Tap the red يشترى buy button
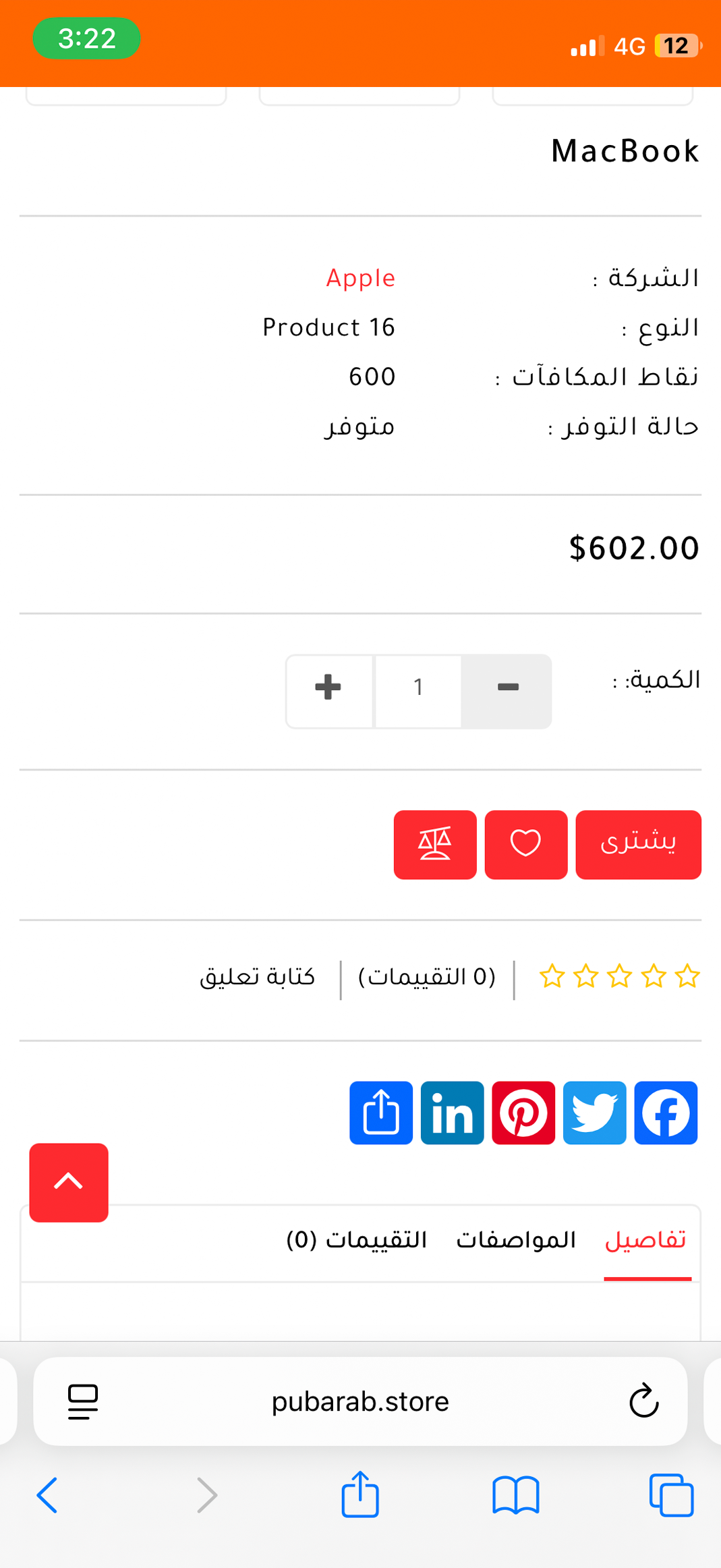The image size is (721, 1568). (x=637, y=843)
